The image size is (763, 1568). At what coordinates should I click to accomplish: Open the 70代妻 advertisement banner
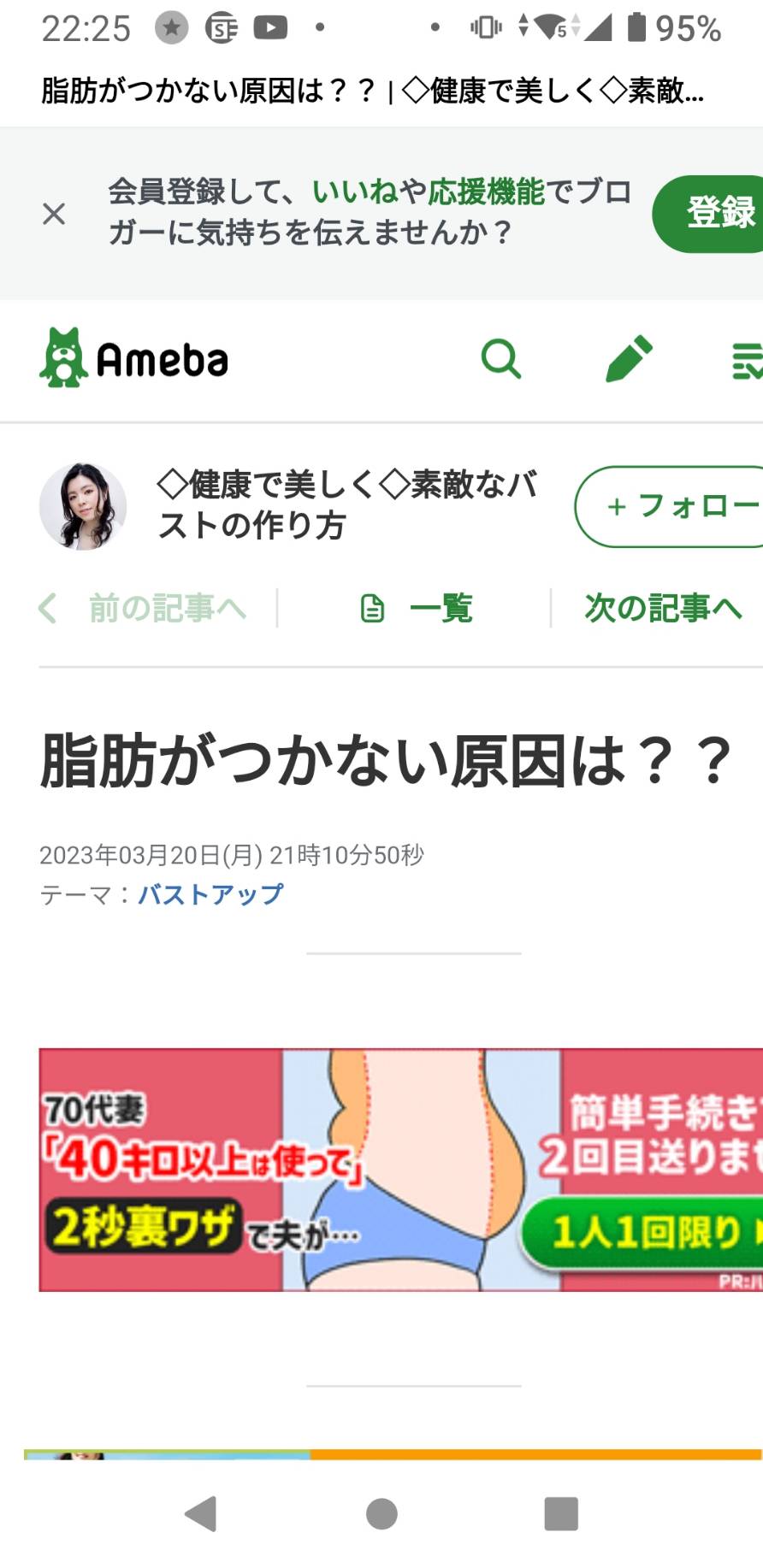pos(401,1170)
